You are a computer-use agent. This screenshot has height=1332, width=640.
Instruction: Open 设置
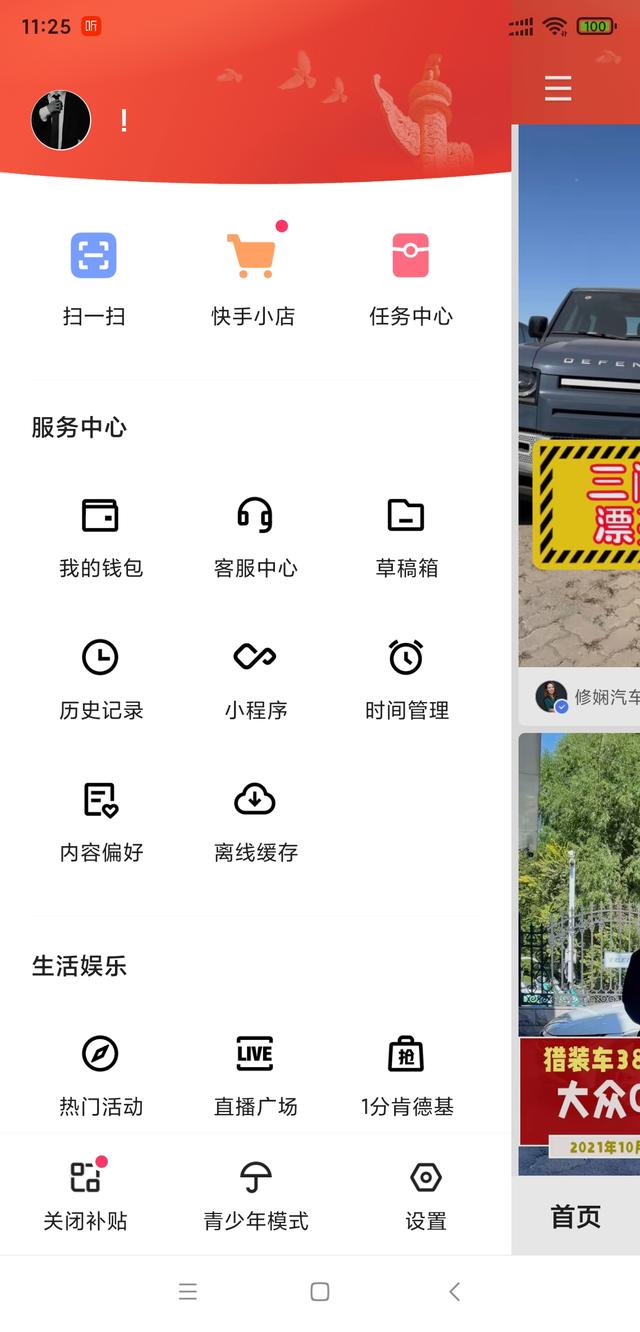[426, 1195]
